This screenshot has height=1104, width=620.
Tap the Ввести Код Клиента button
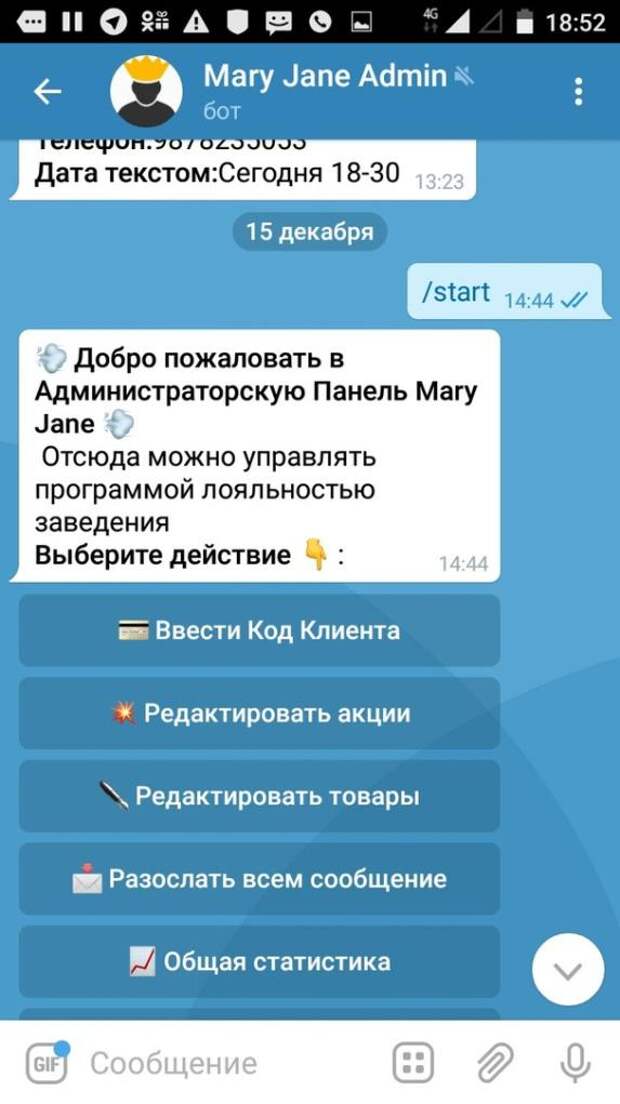[x=259, y=631]
